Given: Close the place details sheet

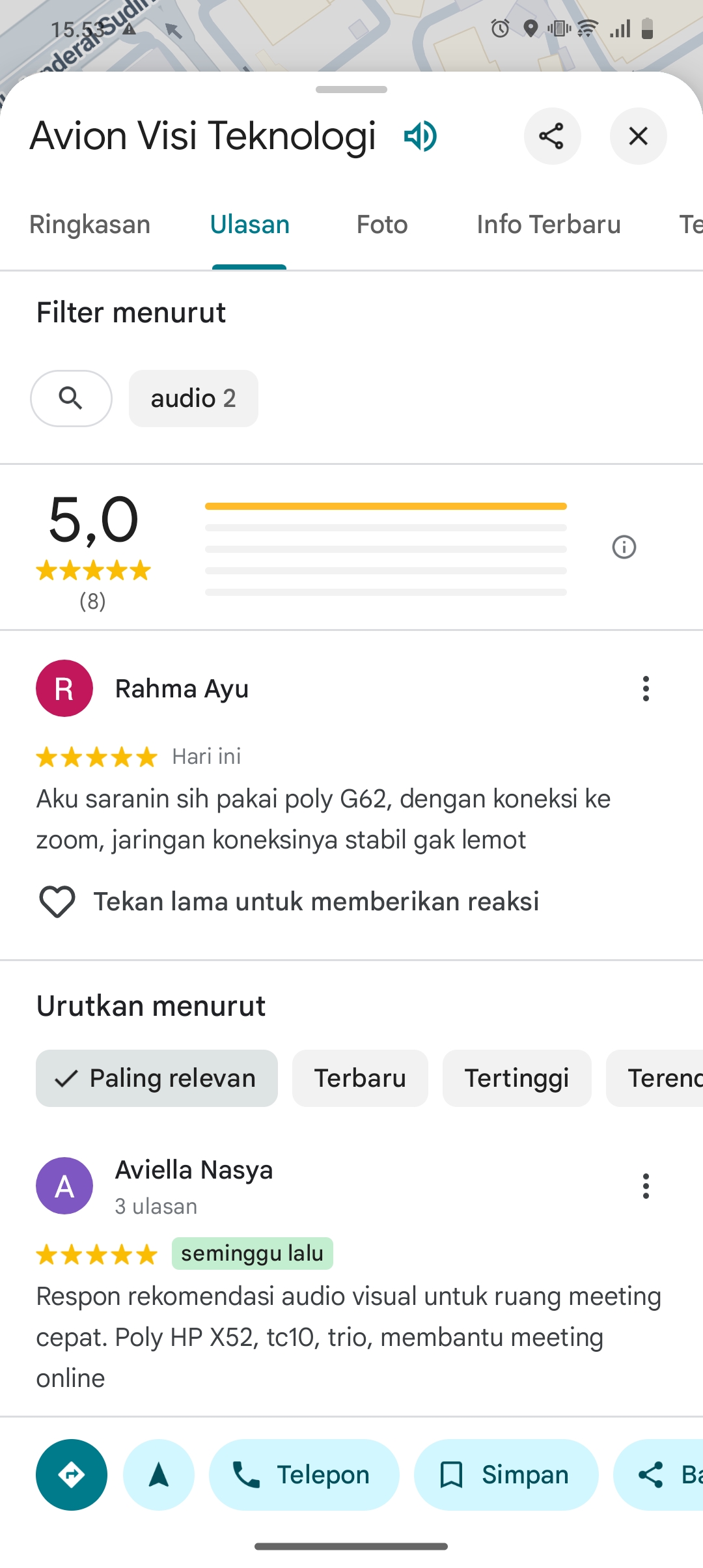Looking at the screenshot, I should [x=638, y=136].
